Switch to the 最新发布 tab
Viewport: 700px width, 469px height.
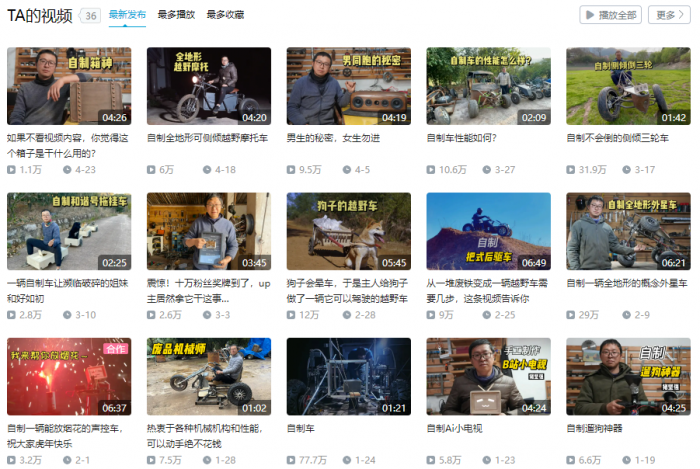[x=125, y=15]
